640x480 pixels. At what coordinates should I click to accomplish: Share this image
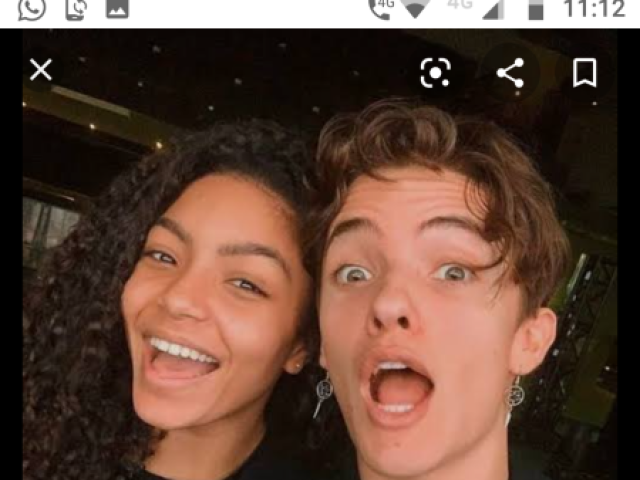pos(510,72)
